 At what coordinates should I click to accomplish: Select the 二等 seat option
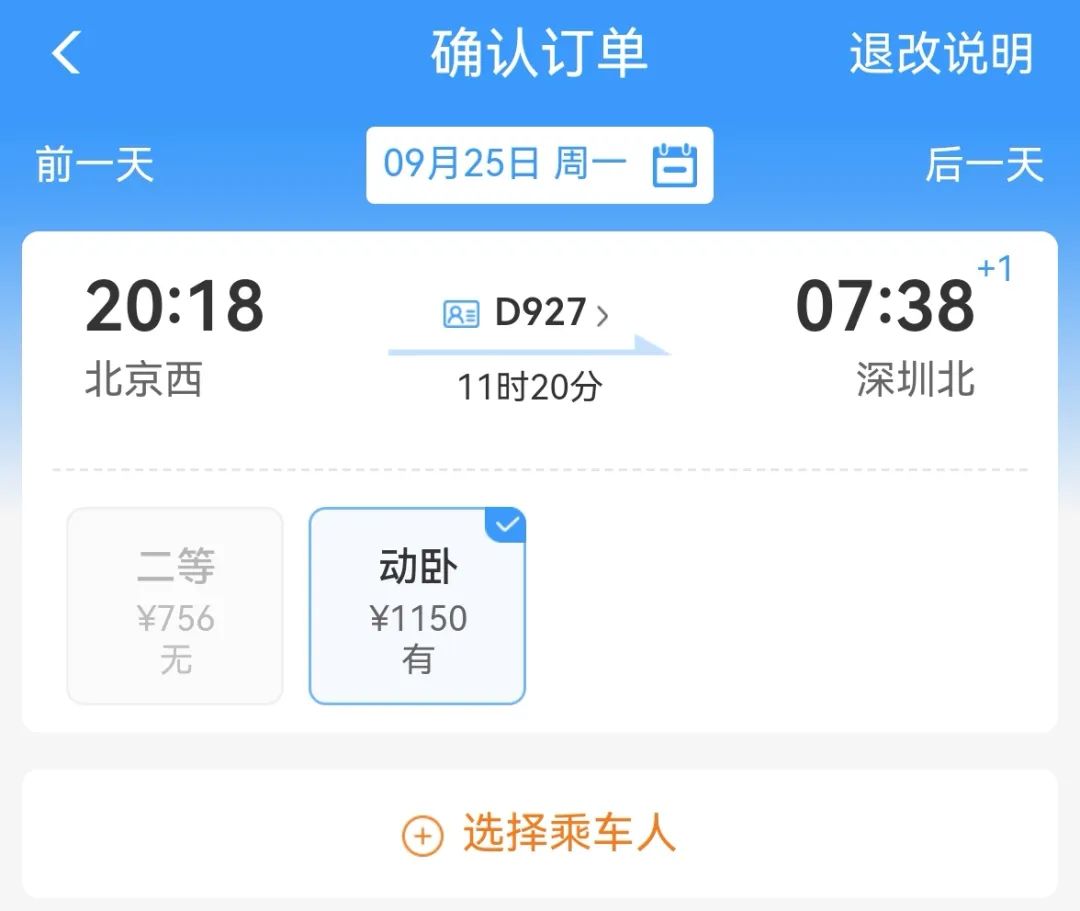tap(175, 606)
